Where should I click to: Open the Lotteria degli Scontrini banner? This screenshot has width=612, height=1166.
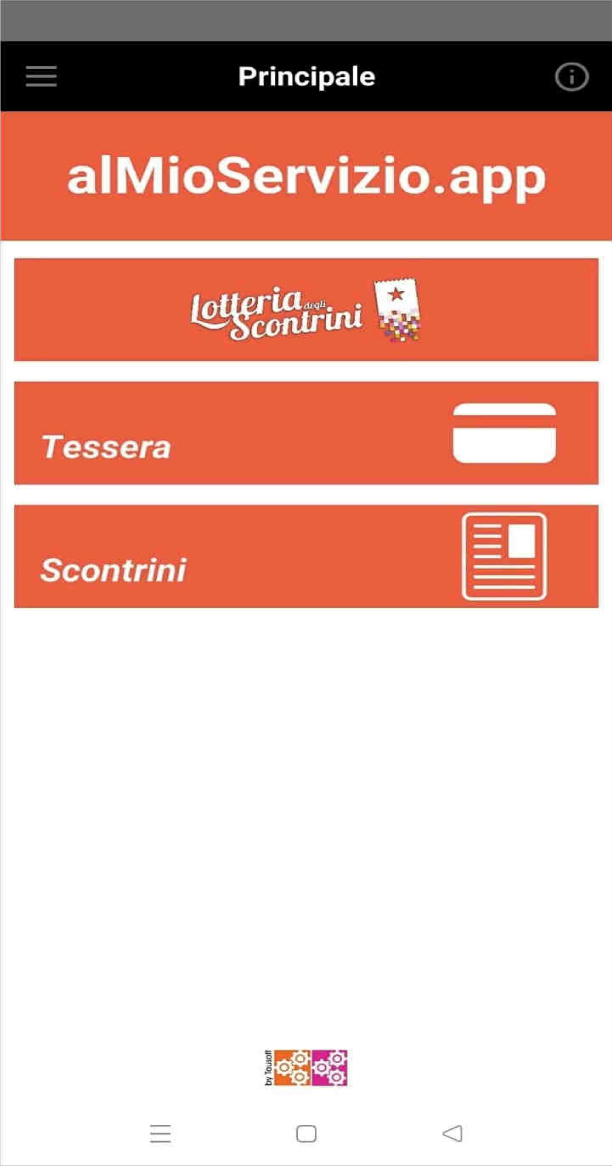click(306, 309)
